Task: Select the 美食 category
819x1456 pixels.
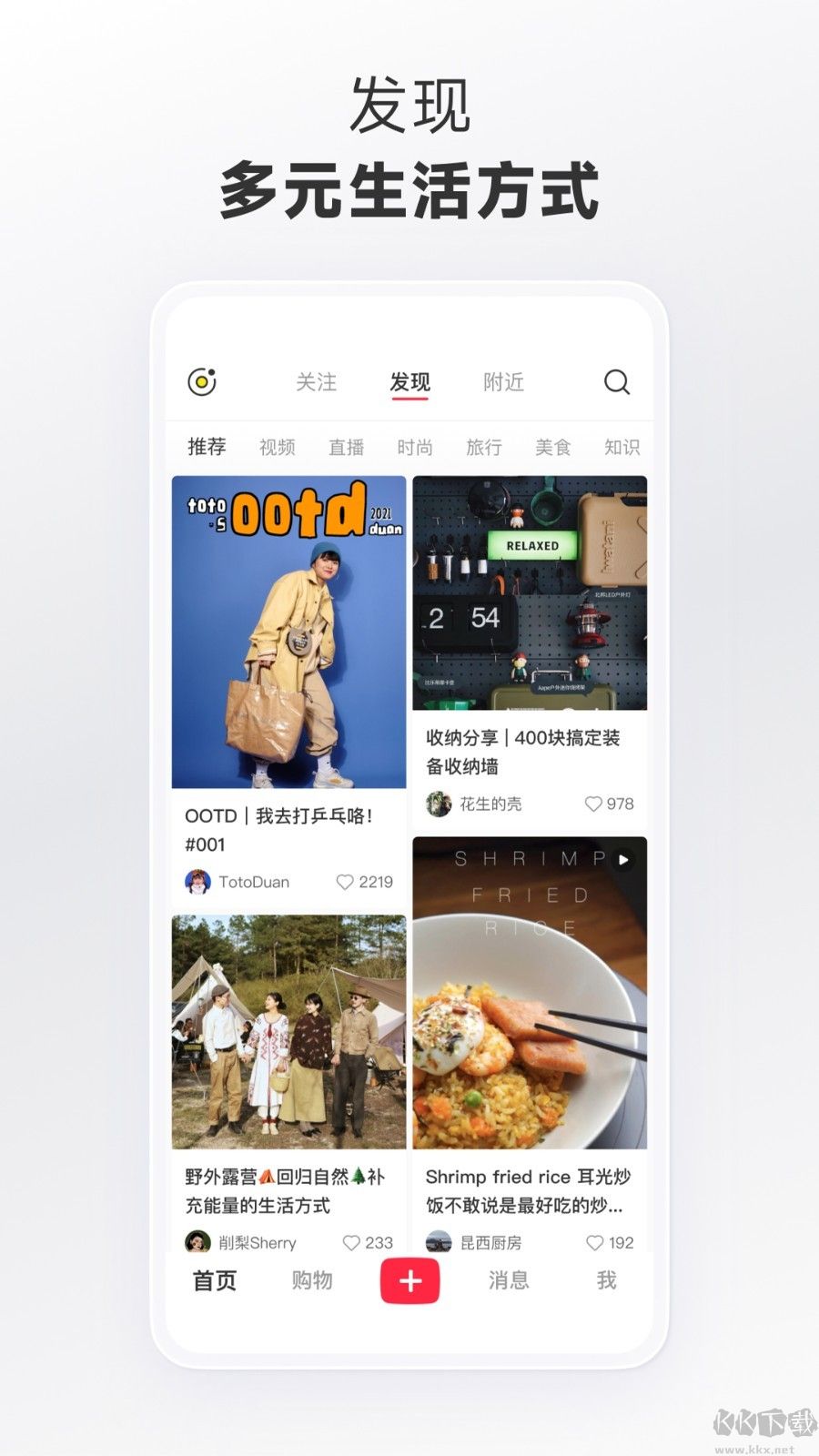Action: click(554, 447)
